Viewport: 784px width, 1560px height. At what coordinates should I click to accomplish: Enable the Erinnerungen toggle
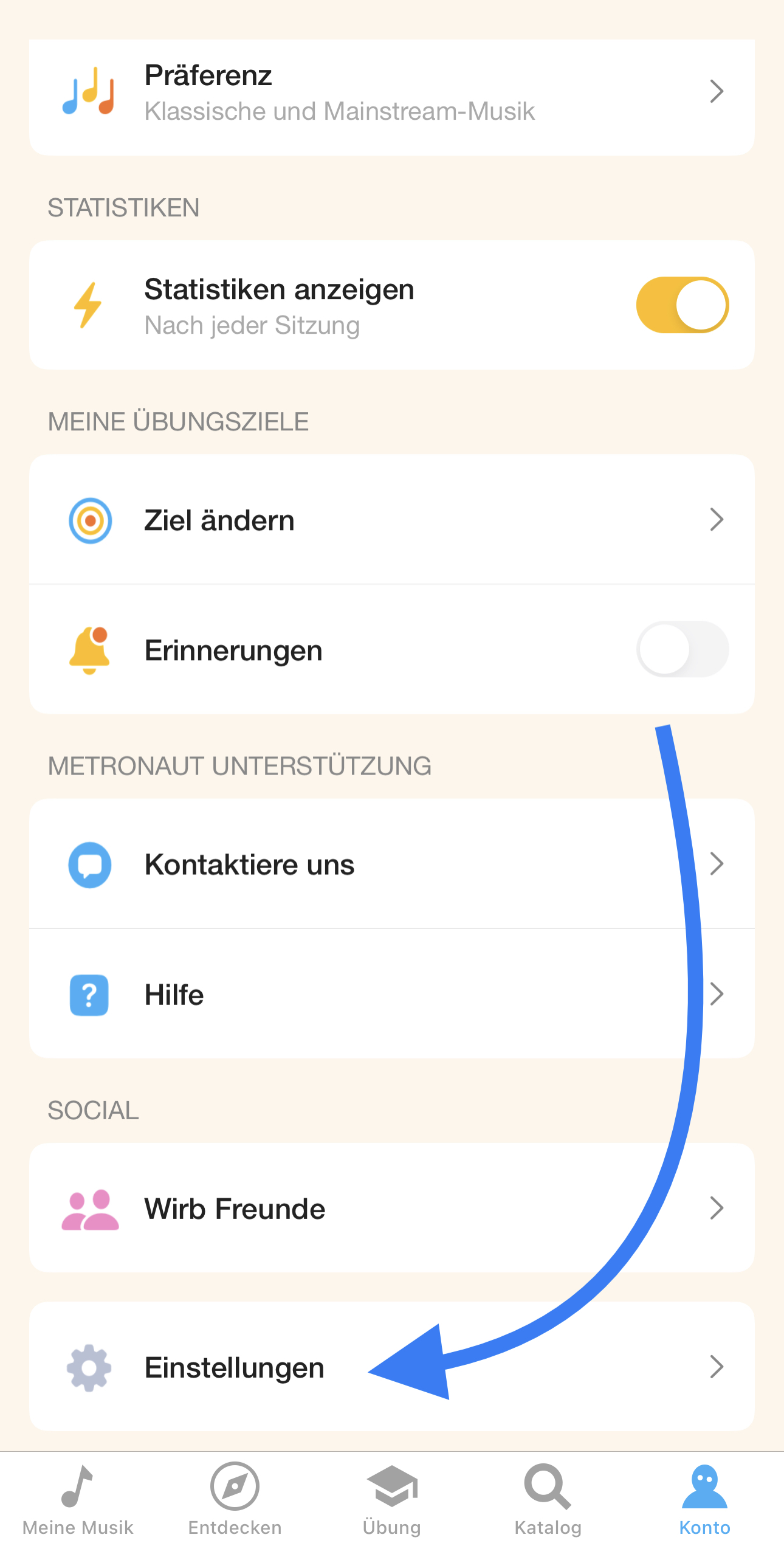pos(683,649)
